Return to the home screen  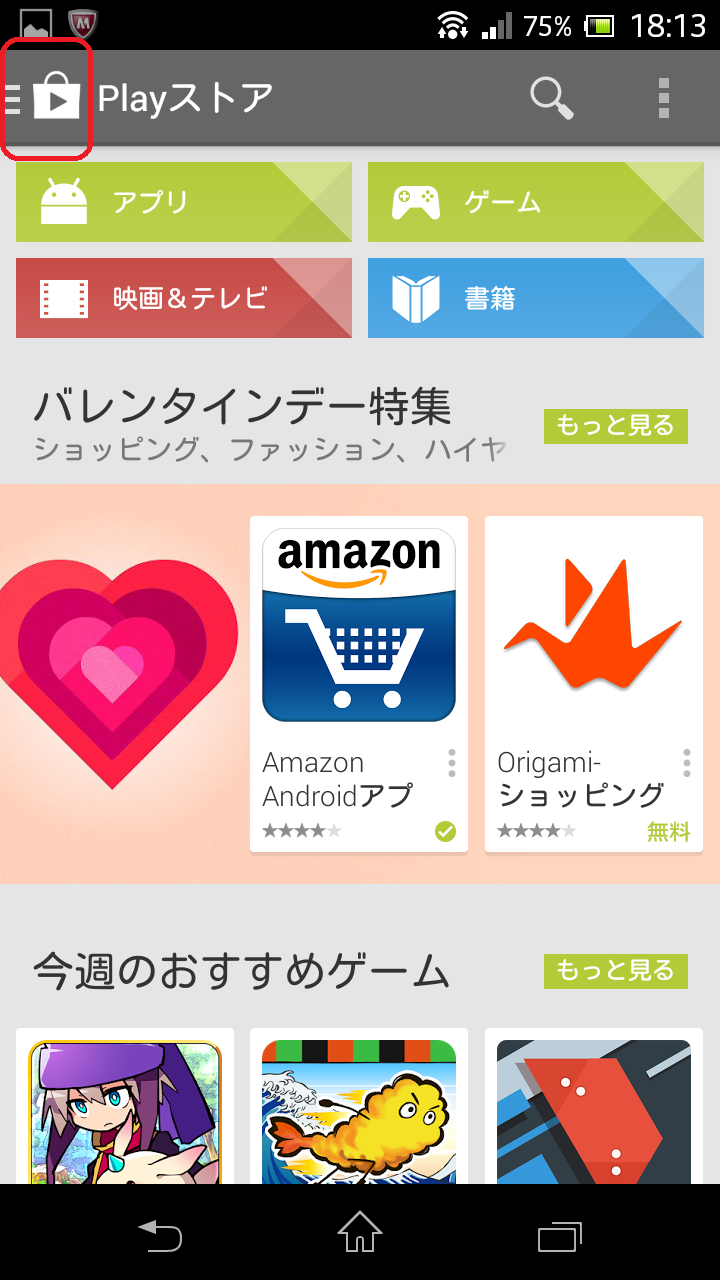360,1234
